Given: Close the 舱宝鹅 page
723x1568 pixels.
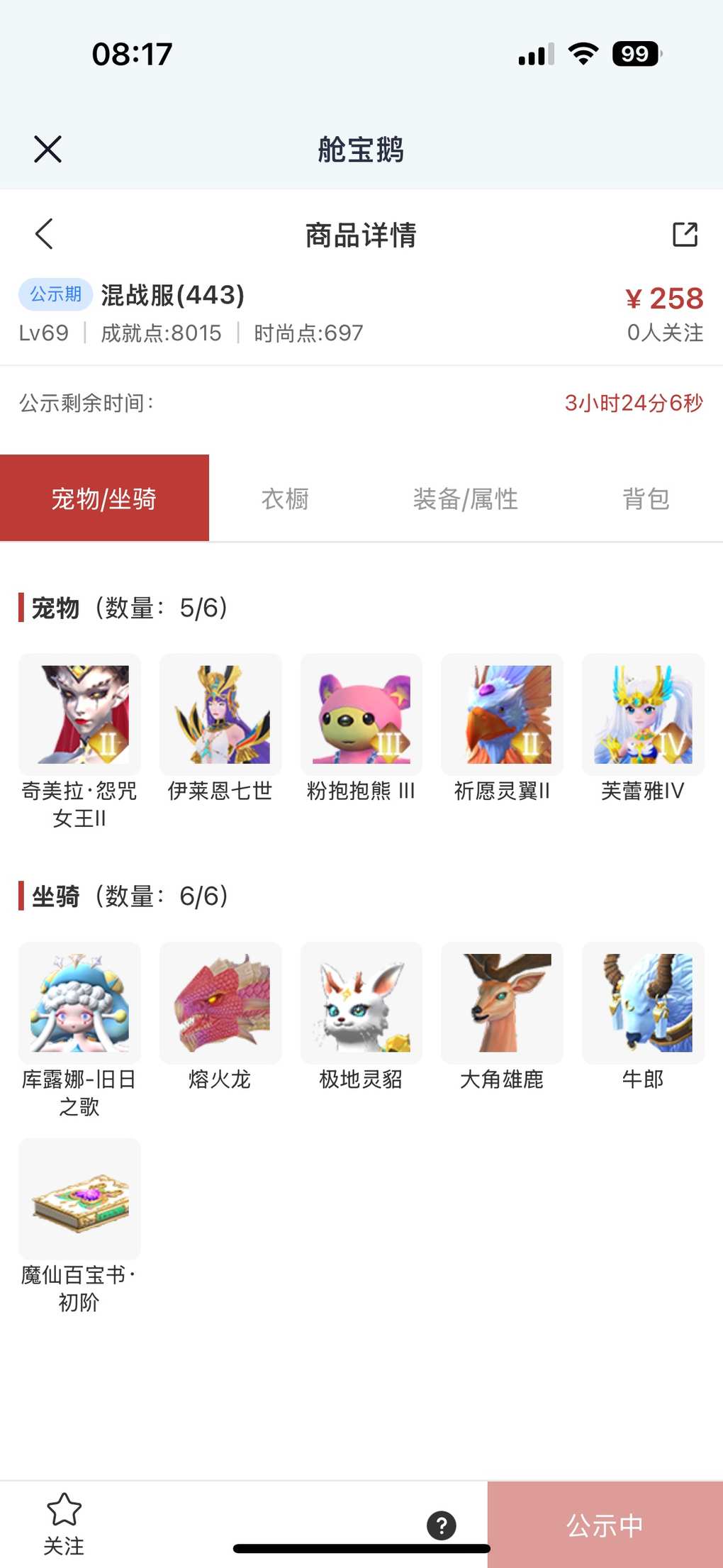Looking at the screenshot, I should (47, 149).
